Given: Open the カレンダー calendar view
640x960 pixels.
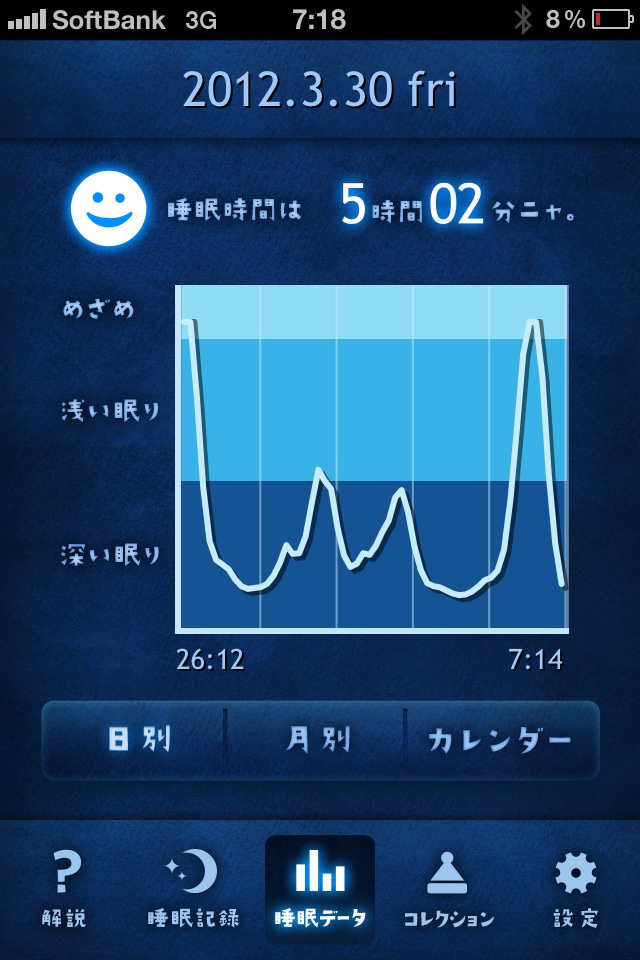Looking at the screenshot, I should tap(500, 740).
